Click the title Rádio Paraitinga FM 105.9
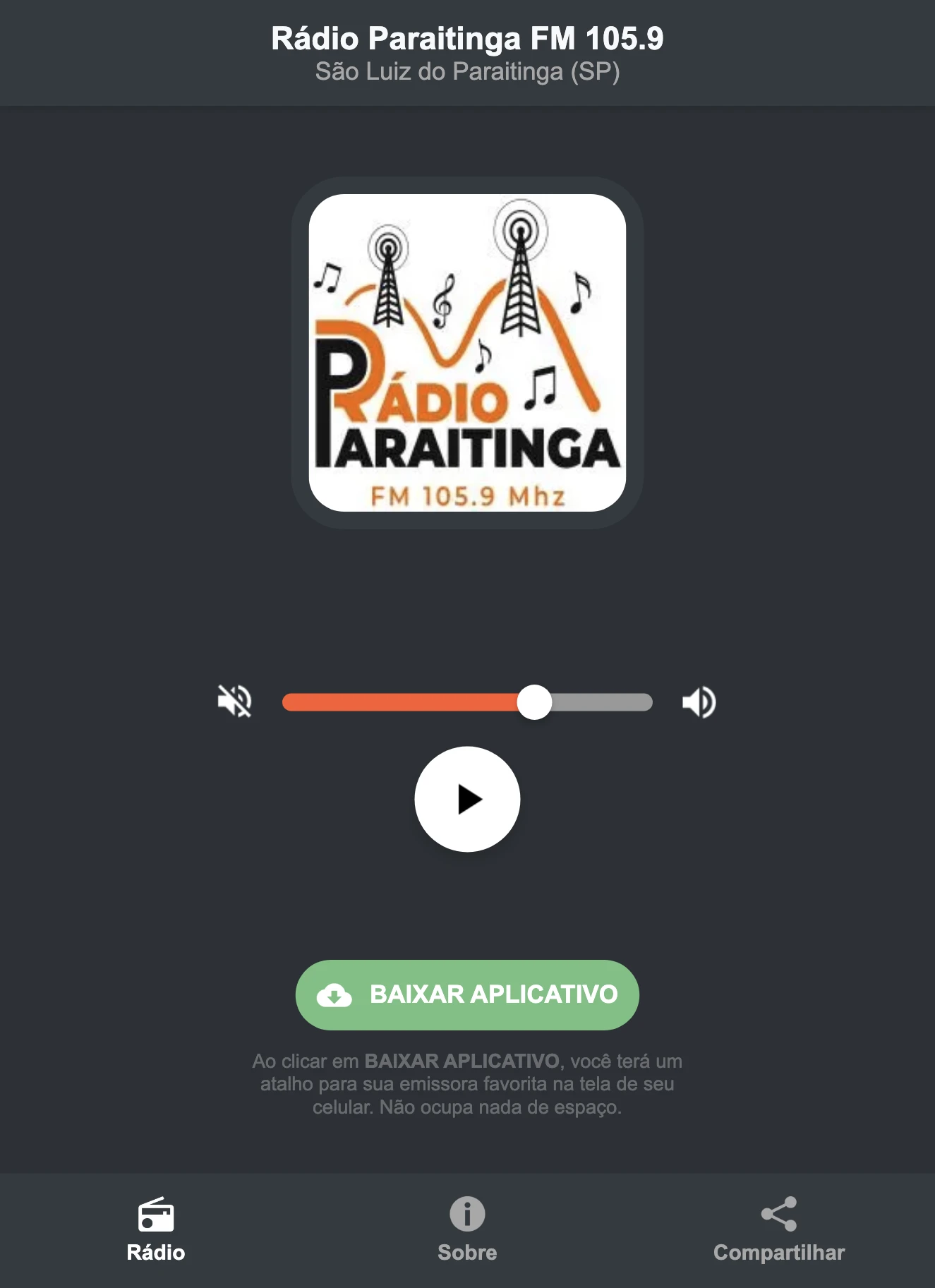The width and height of the screenshot is (935, 1288). 466,40
